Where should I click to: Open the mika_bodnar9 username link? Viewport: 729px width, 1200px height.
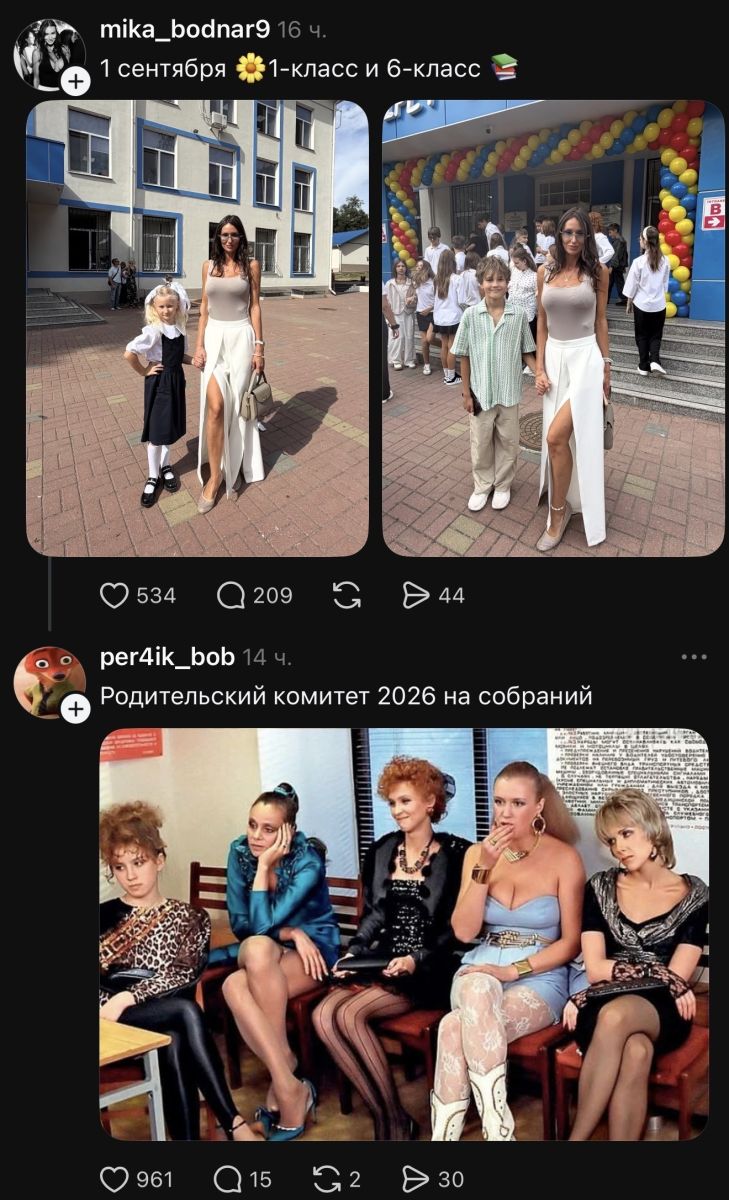184,29
